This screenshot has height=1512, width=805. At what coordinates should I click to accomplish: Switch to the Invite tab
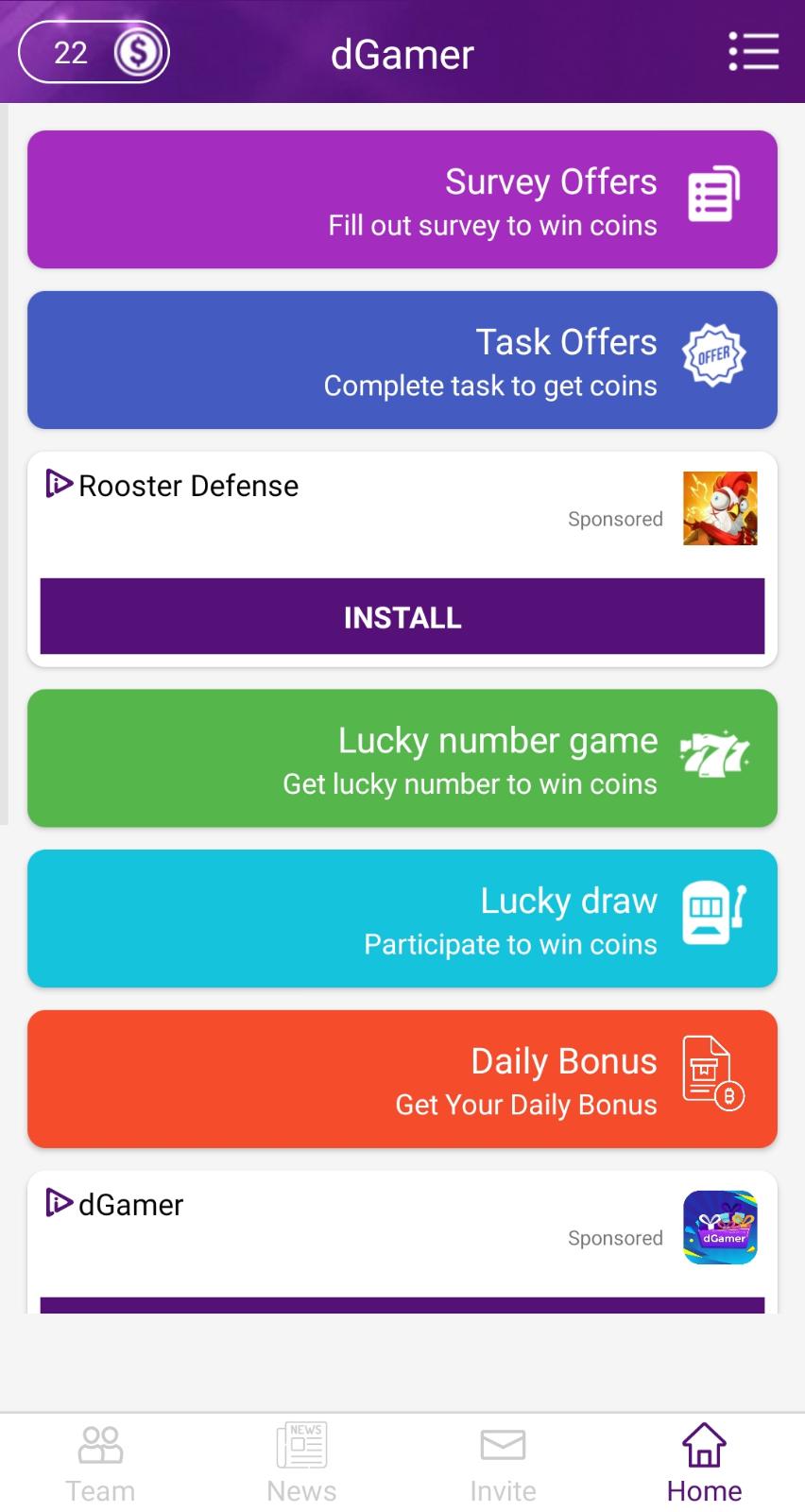503,1463
